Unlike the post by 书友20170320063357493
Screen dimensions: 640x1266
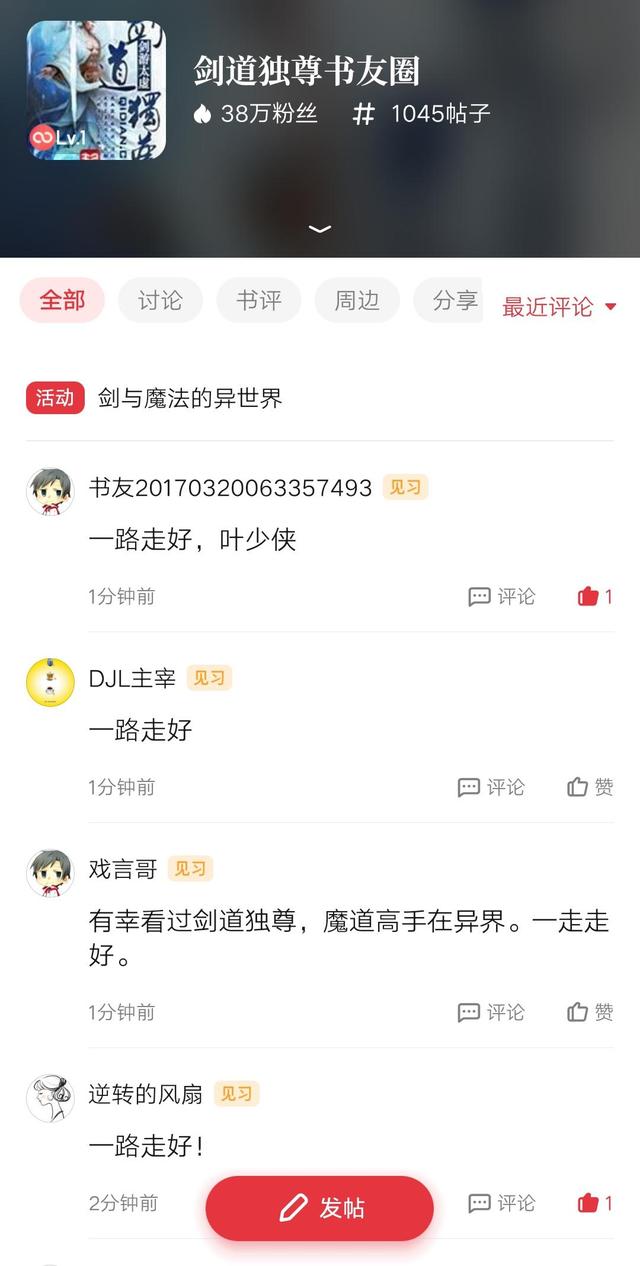pyautogui.click(x=594, y=597)
